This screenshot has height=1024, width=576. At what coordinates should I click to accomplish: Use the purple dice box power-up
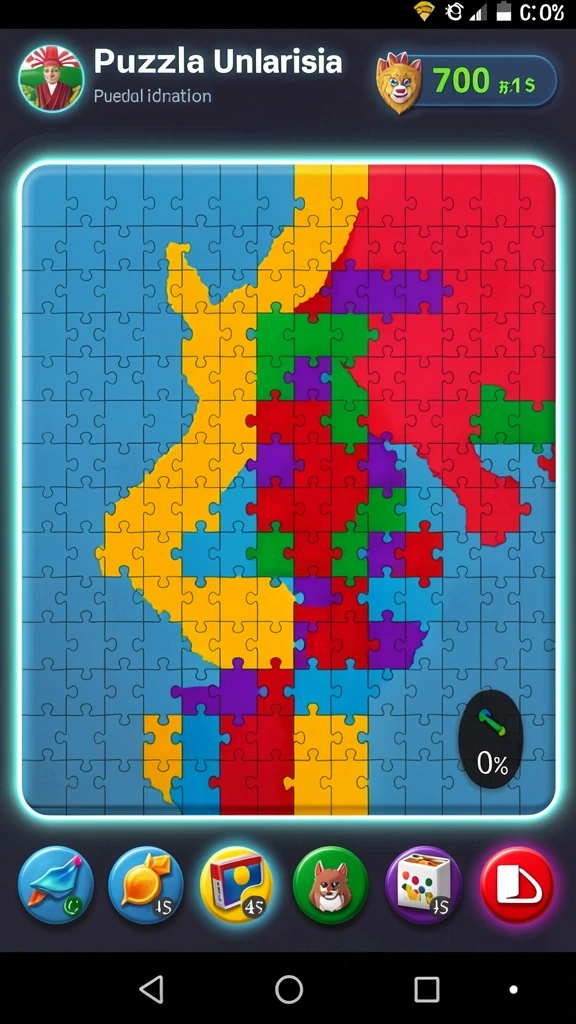423,886
